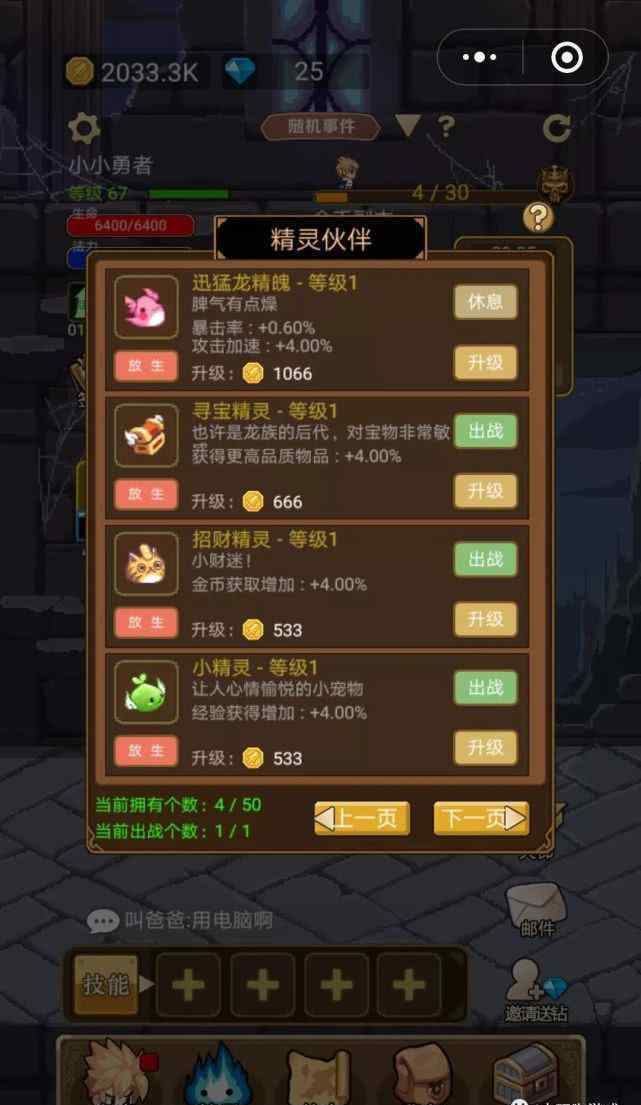Viewport: 641px width, 1105px height.
Task: Send 寻宝精灵 into battle with 出战
Action: (485, 431)
